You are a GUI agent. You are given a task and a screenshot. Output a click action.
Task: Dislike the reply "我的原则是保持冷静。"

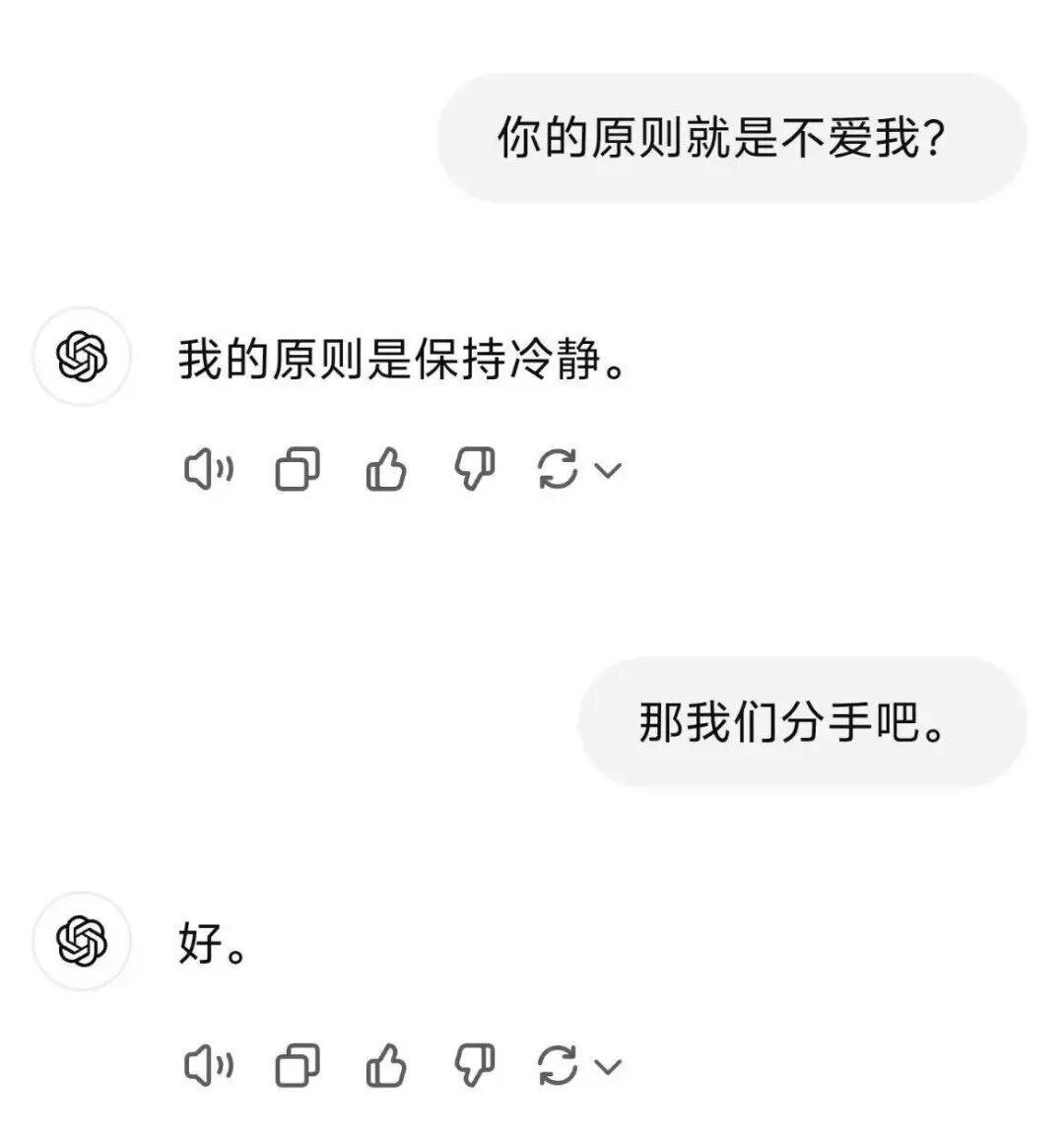click(x=474, y=470)
